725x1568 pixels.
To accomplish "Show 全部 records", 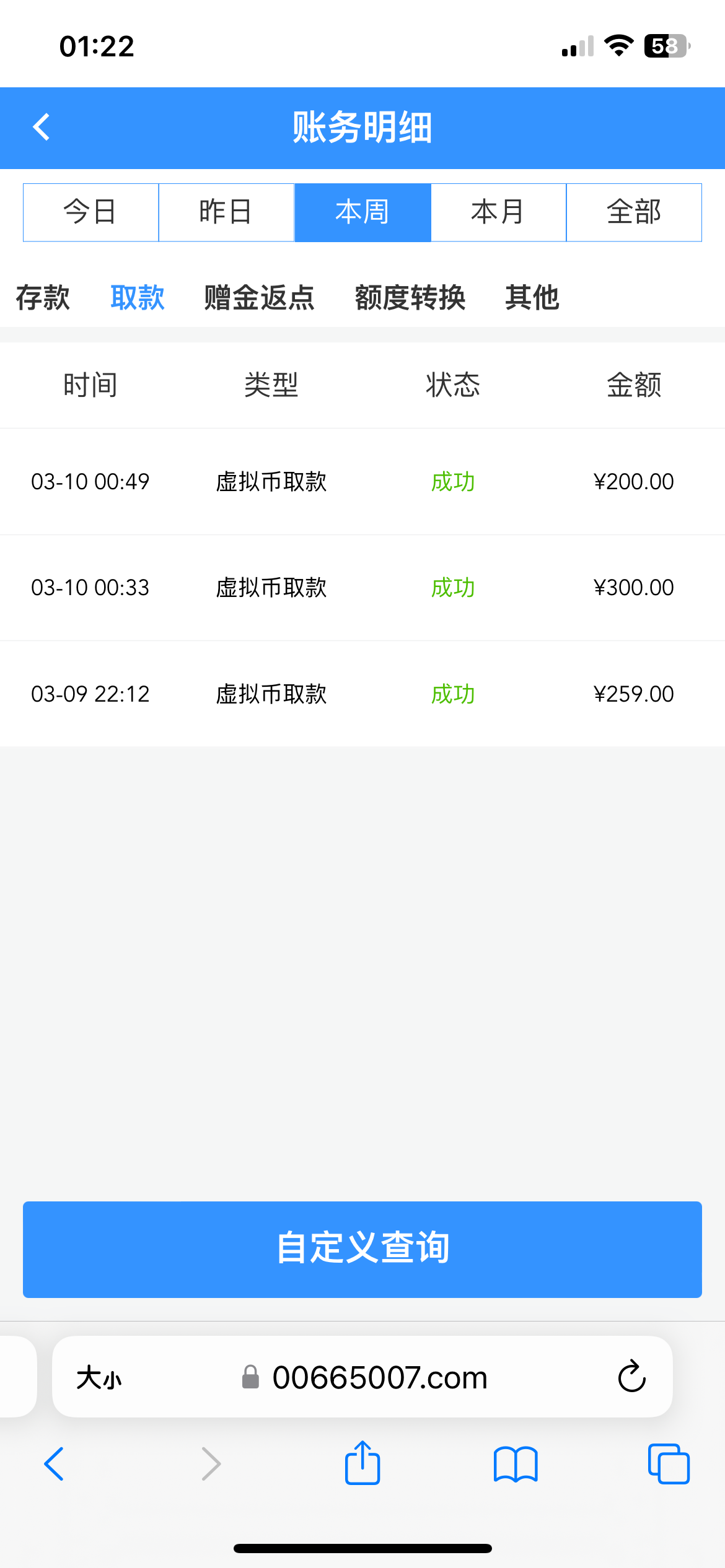I will tap(634, 212).
